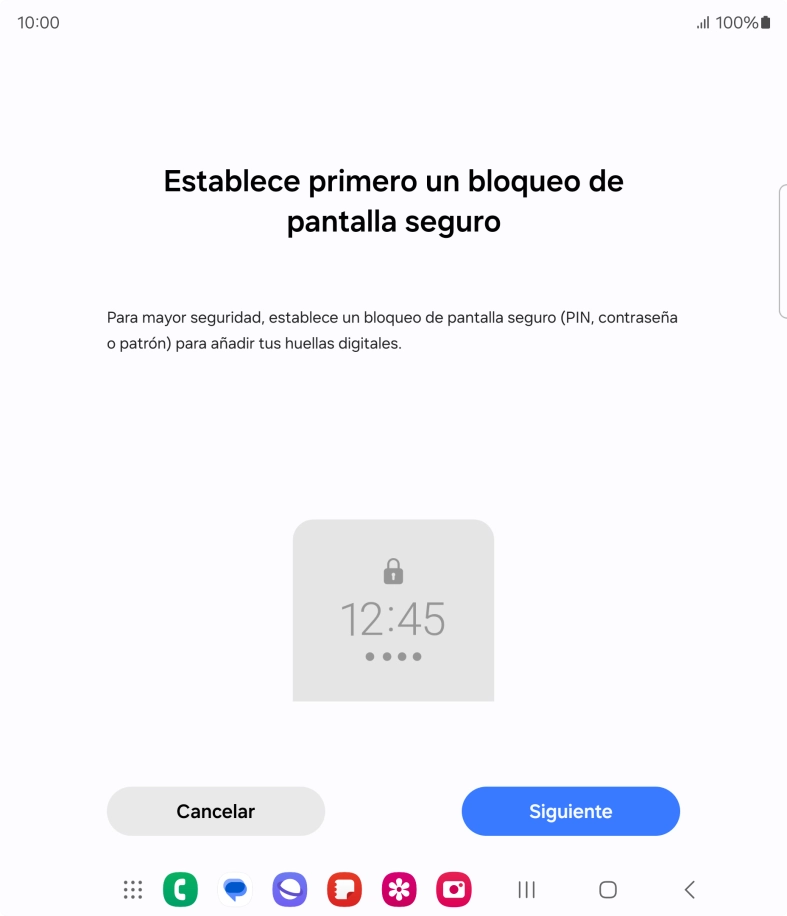Screen dimensions: 787x916
Task: Select the 10:00 time in the status bar
Action: pyautogui.click(x=39, y=21)
